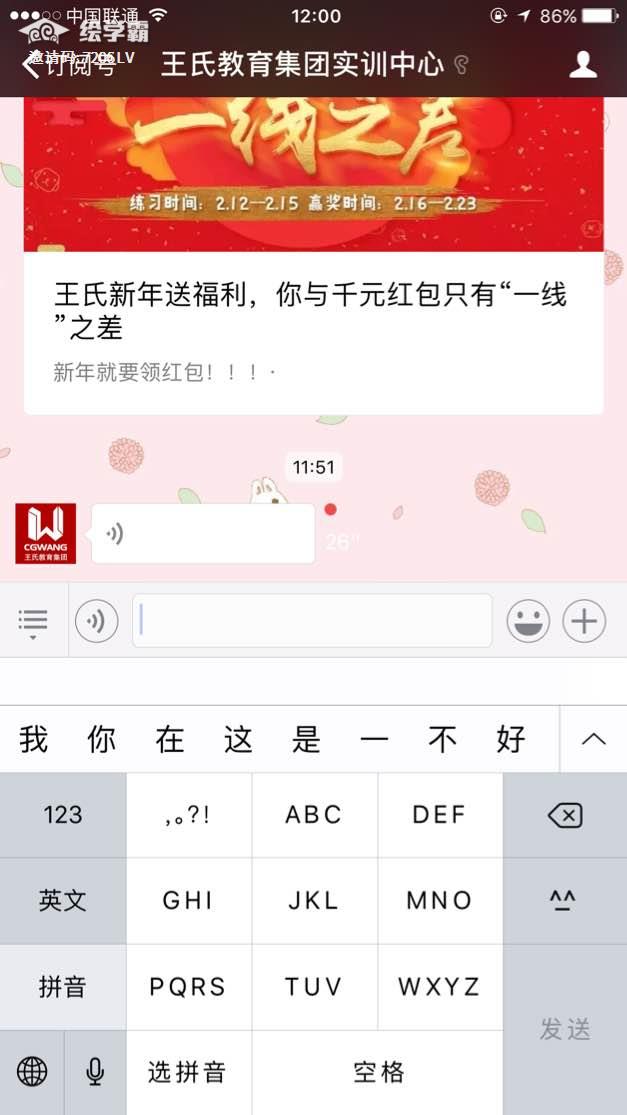Open the article 王氏新年送福利
The width and height of the screenshot is (627, 1115).
312,311
